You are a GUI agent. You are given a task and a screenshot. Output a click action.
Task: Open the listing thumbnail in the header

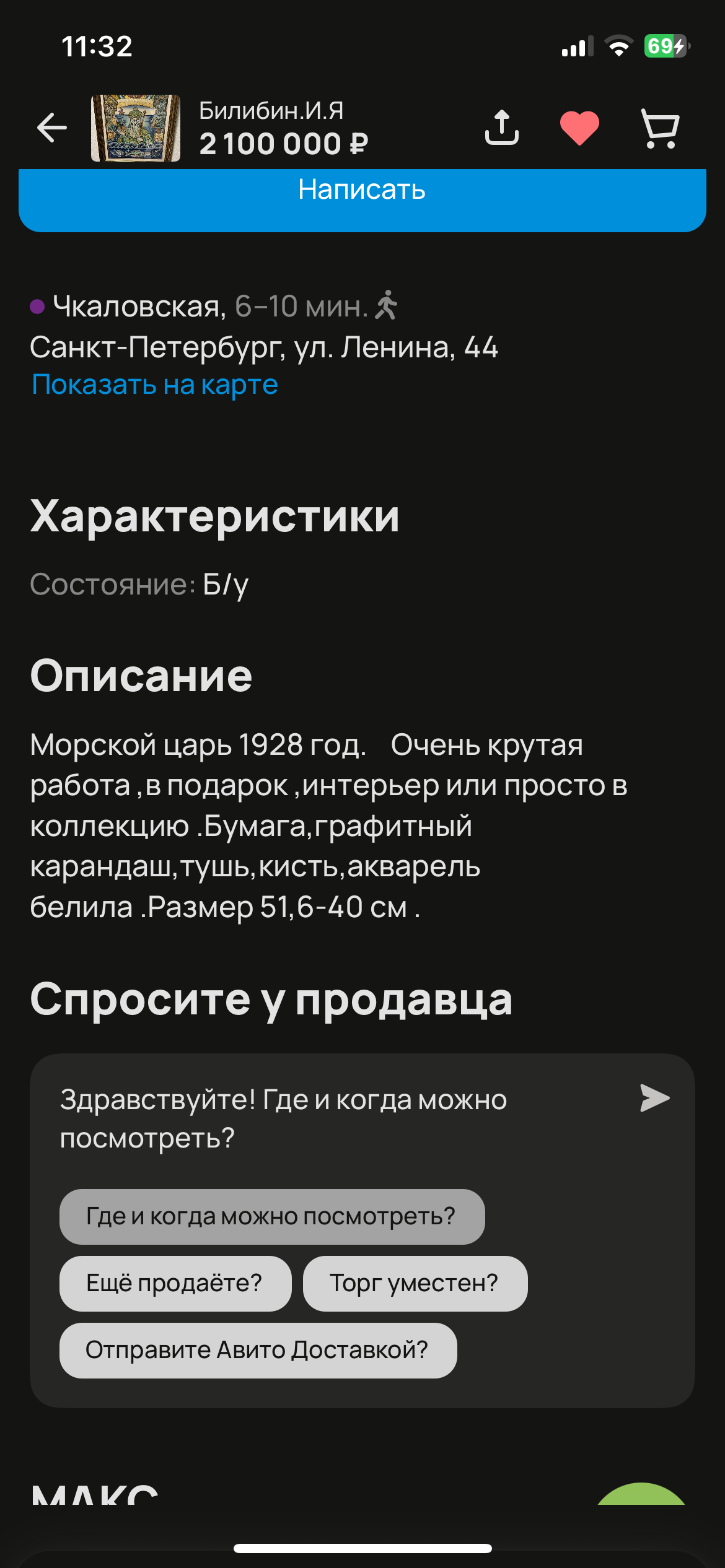tap(136, 128)
